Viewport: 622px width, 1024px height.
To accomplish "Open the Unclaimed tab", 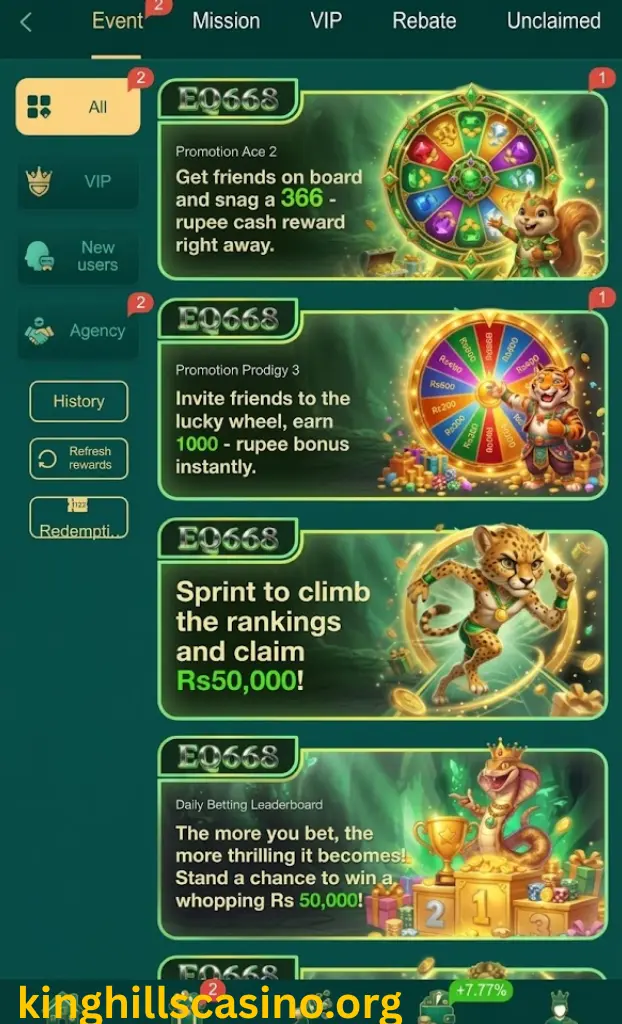I will 553,21.
